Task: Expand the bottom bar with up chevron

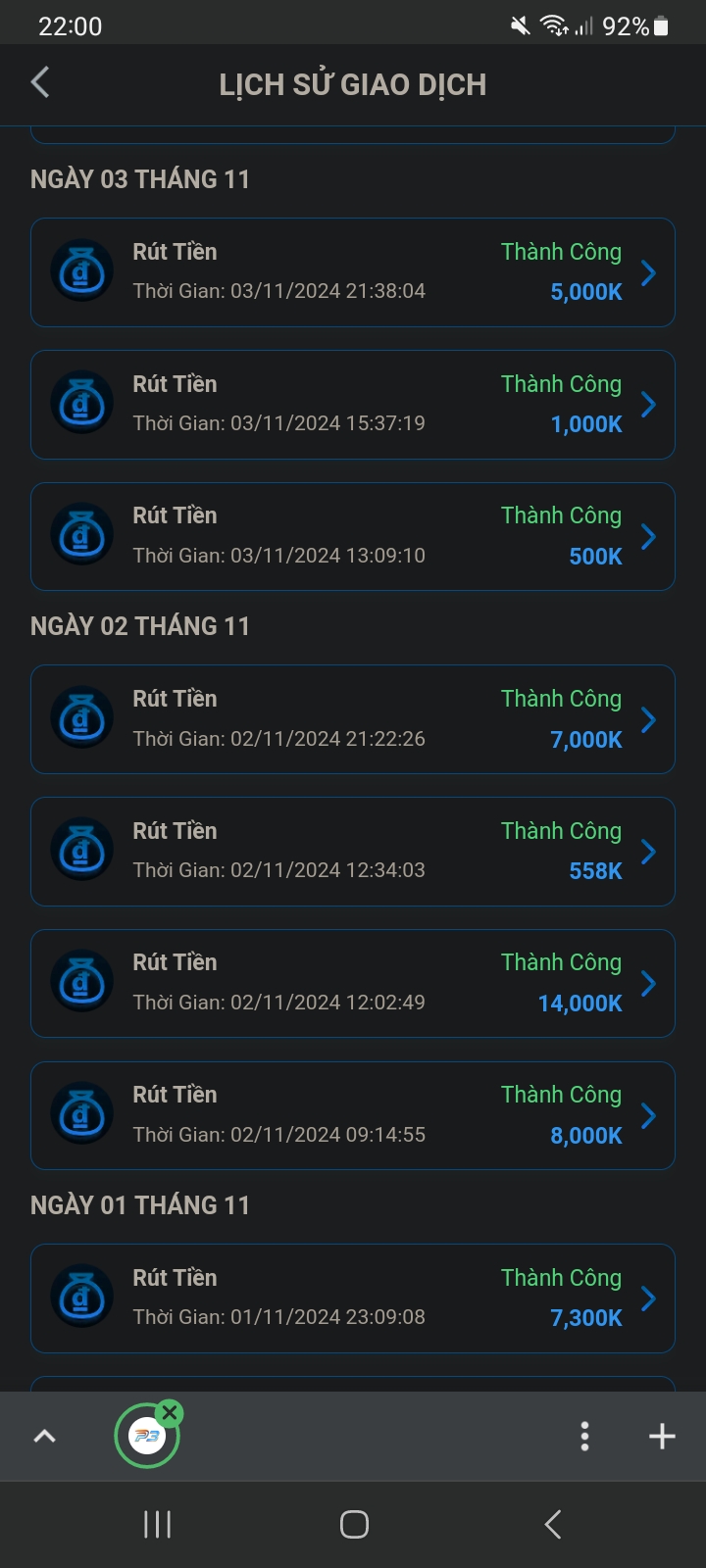Action: click(x=45, y=1437)
